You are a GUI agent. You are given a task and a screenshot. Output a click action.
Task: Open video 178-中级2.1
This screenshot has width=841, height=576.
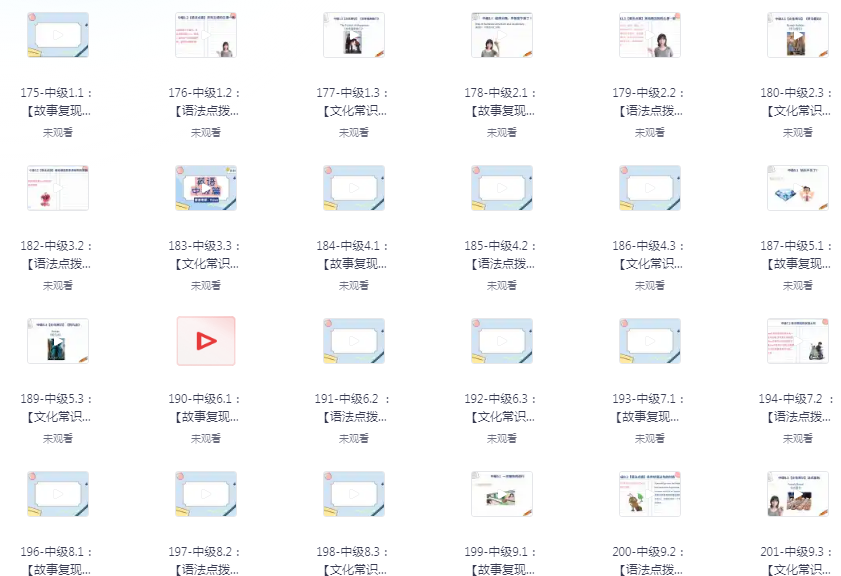[x=502, y=35]
